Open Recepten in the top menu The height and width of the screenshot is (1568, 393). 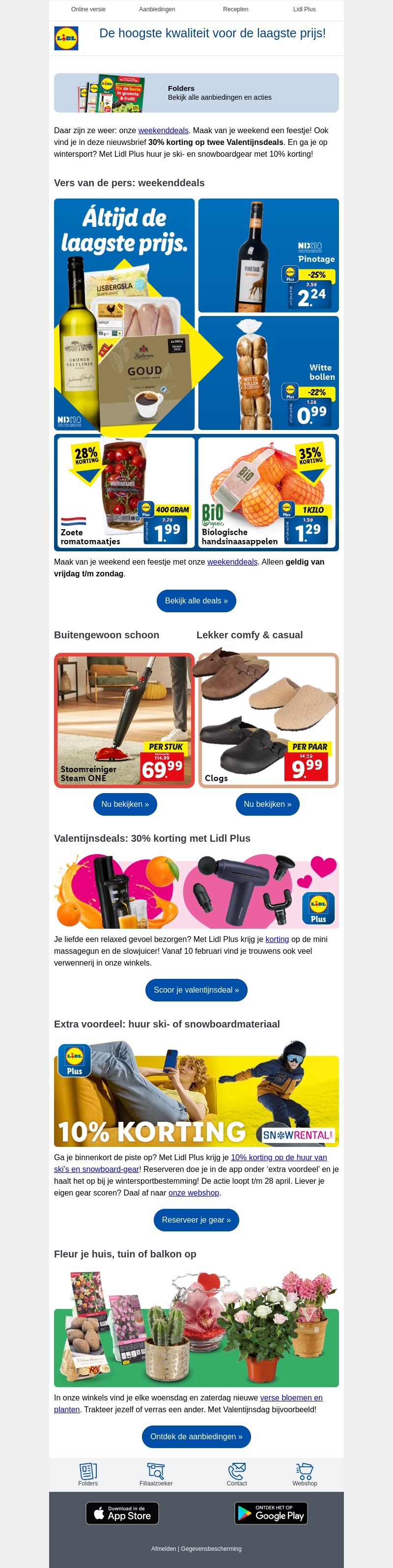pos(235,10)
